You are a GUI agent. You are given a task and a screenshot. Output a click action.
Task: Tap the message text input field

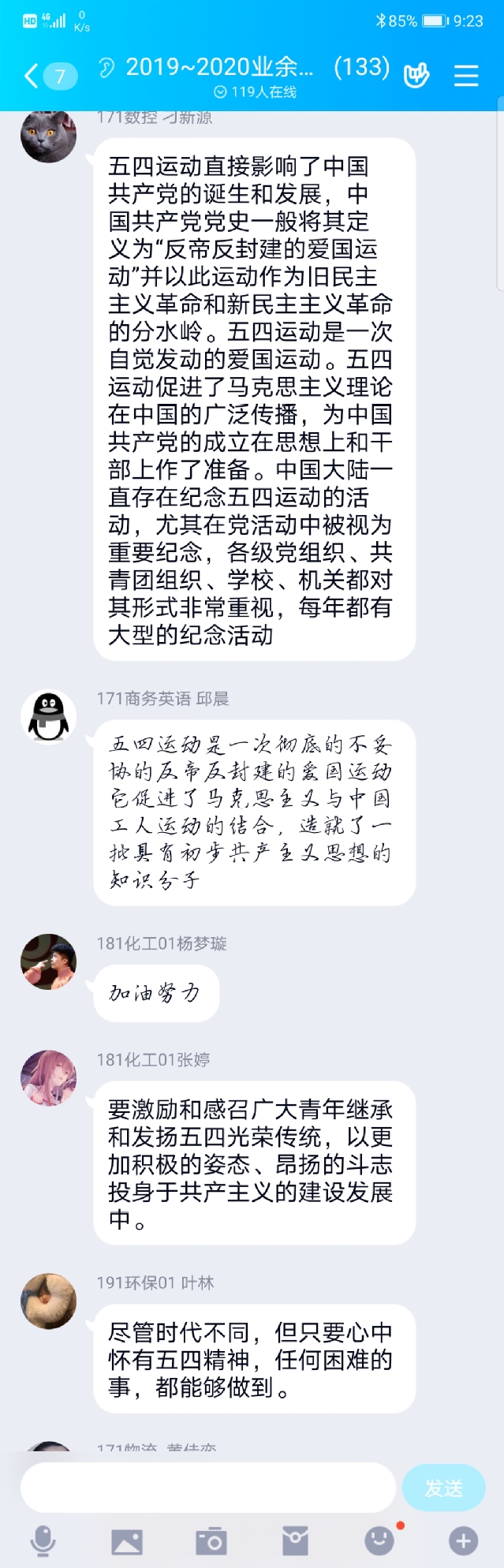[x=208, y=1488]
